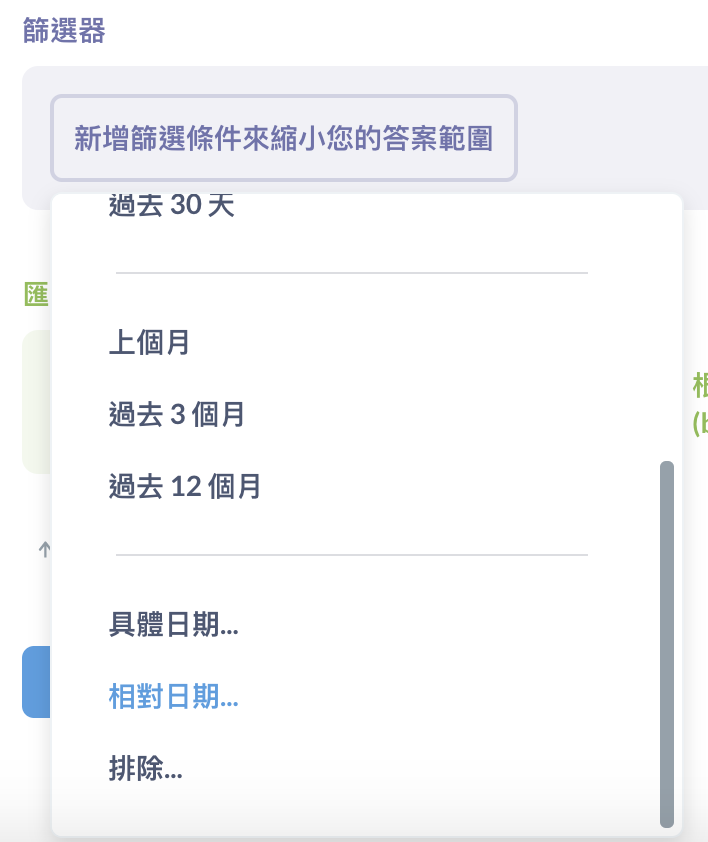Open the 相對日期… option
This screenshot has height=842, width=708.
tap(174, 697)
